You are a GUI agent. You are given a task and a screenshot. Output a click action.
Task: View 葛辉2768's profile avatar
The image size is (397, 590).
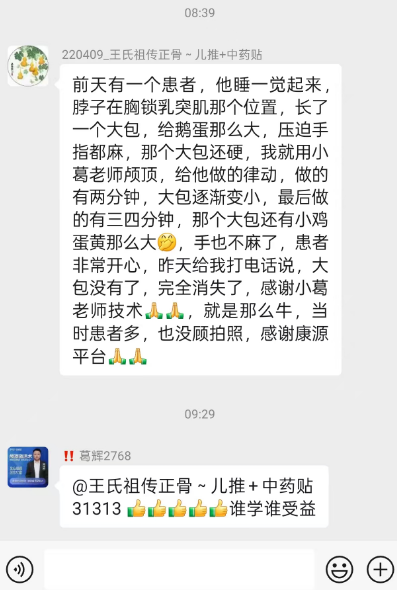28,467
